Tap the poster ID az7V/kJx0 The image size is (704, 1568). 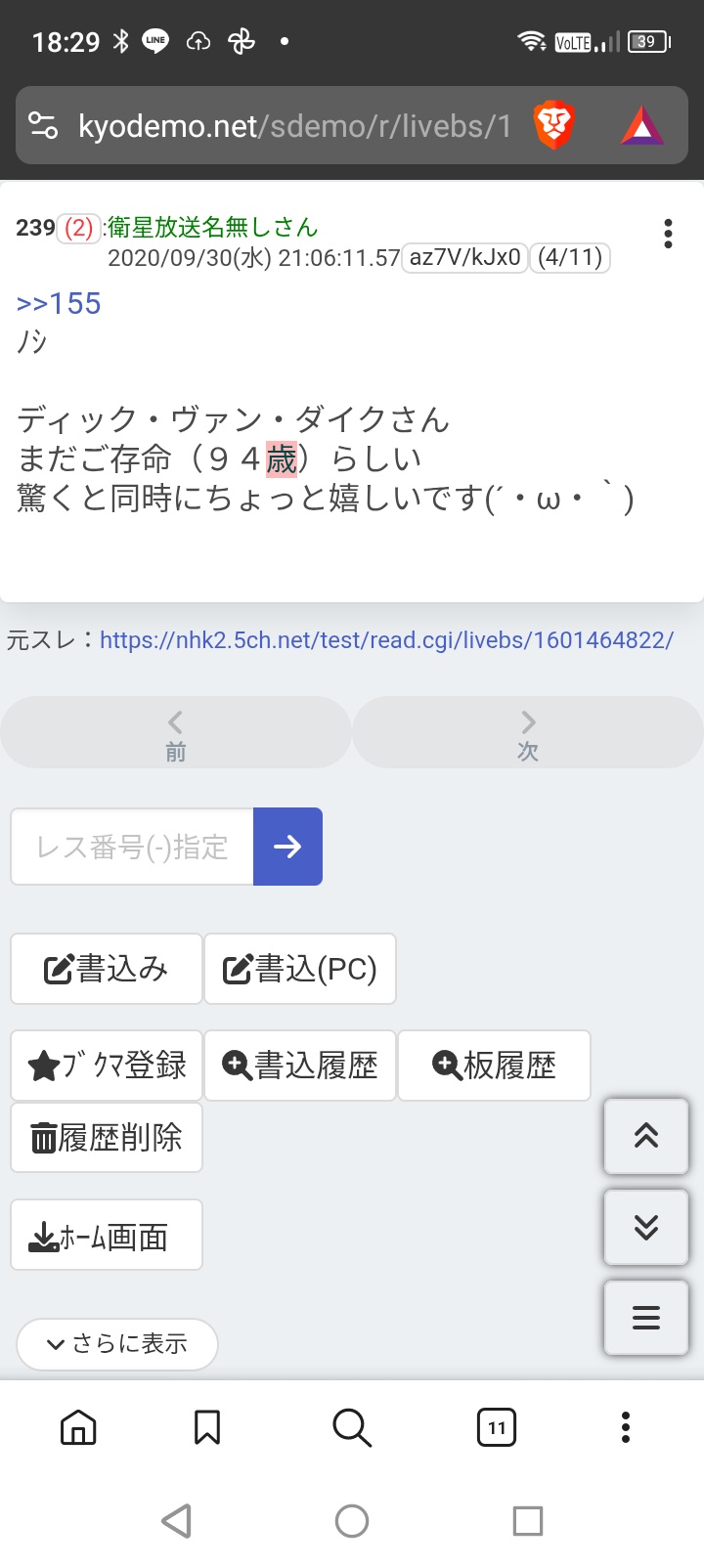pos(465,258)
